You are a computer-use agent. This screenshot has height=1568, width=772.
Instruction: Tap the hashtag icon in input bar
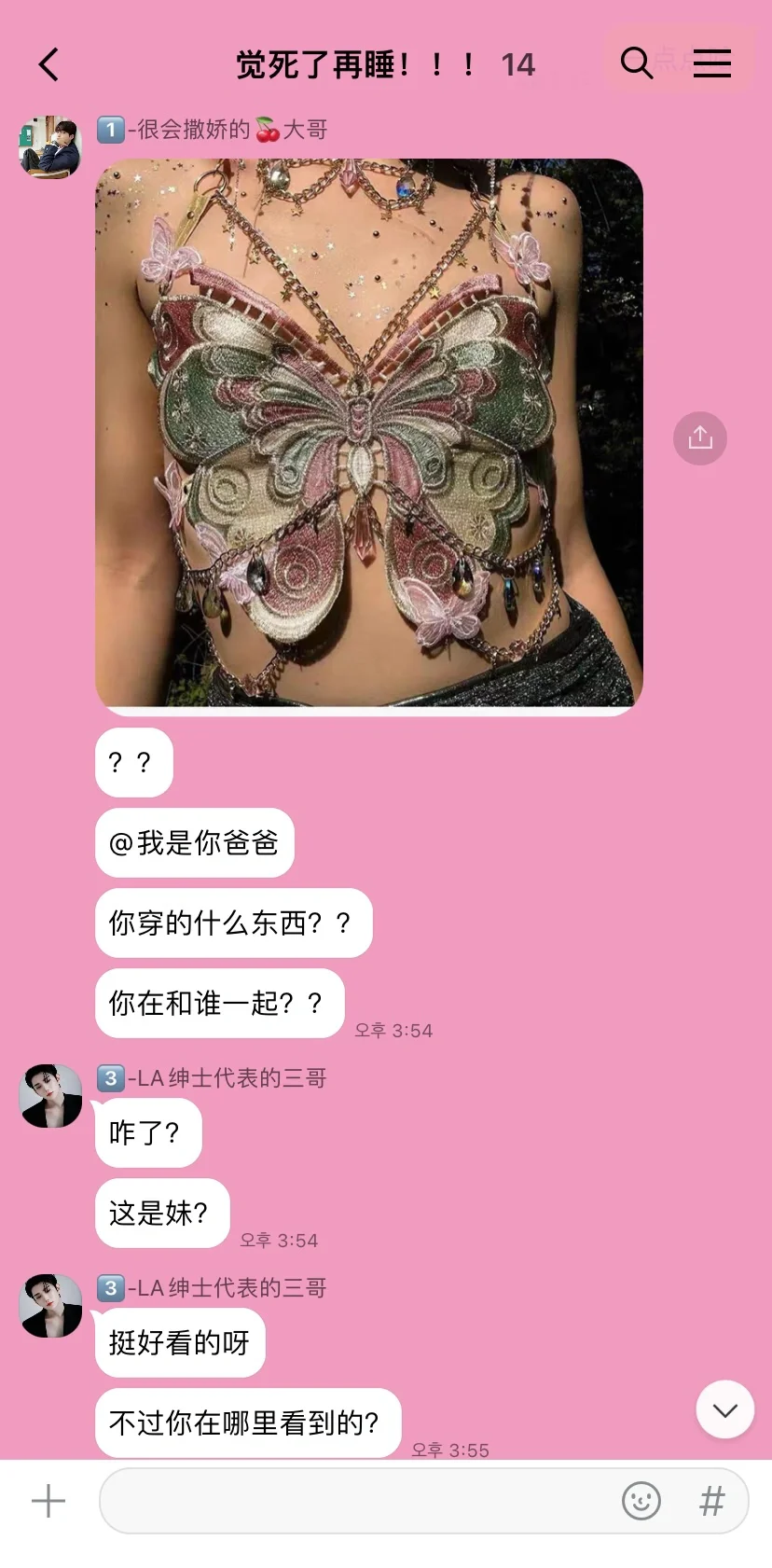coord(712,1501)
